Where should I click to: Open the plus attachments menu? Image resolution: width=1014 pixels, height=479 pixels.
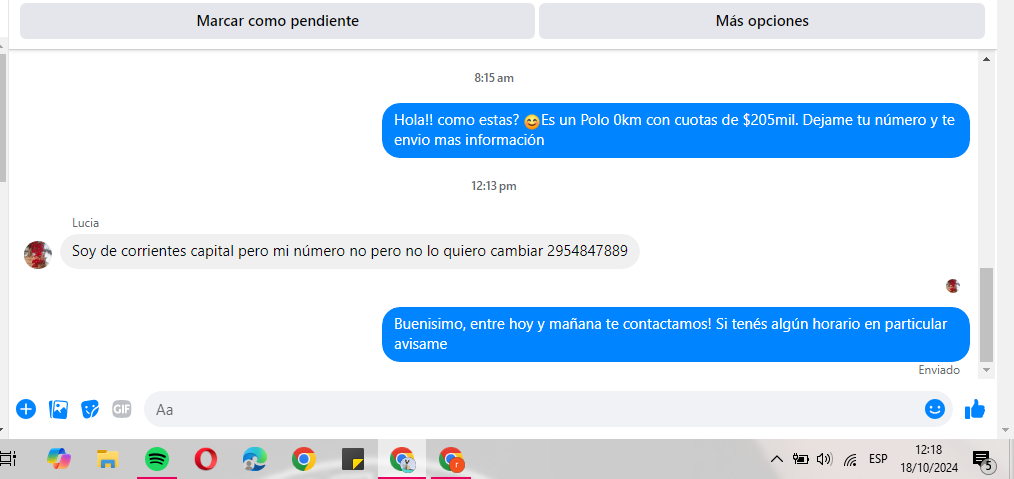[26, 409]
